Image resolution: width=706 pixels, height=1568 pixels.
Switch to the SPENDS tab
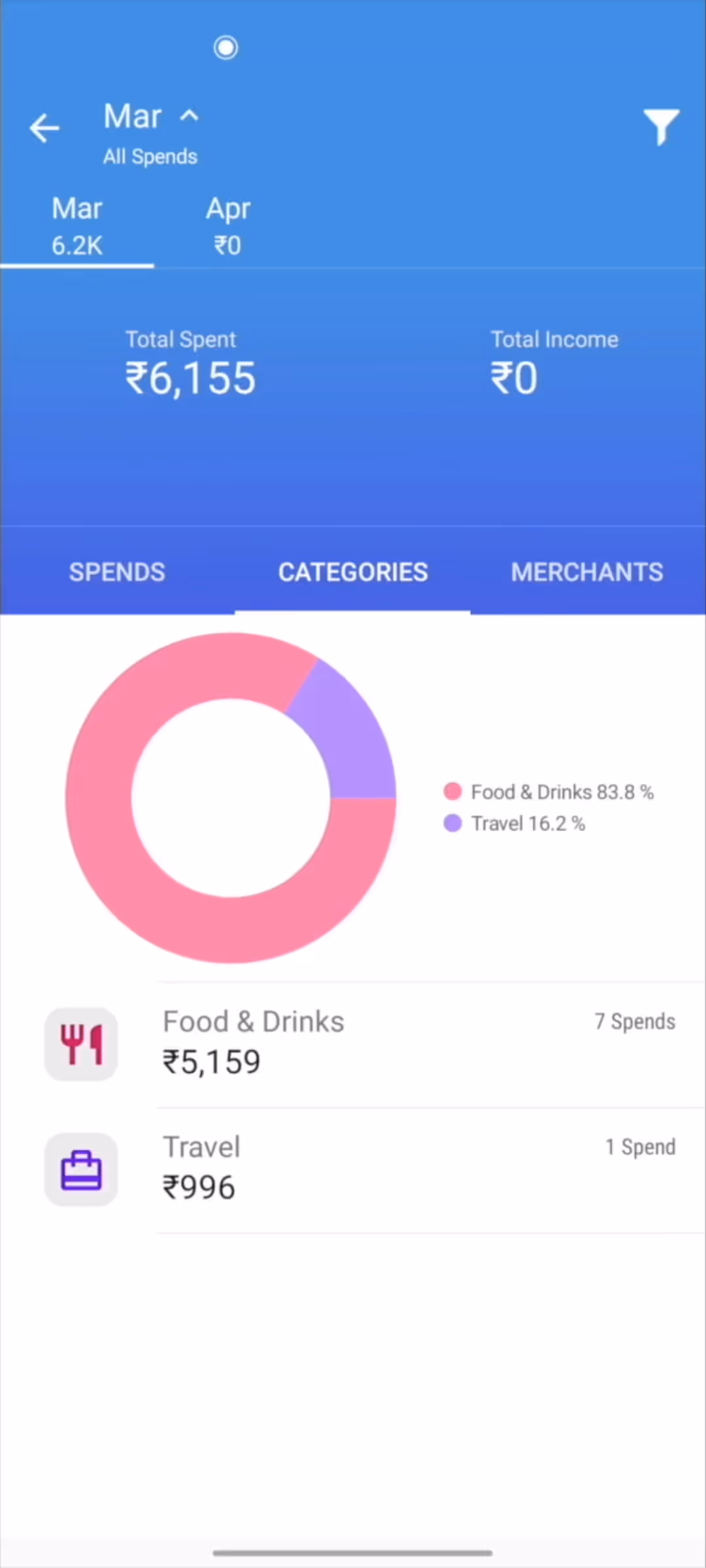(117, 572)
